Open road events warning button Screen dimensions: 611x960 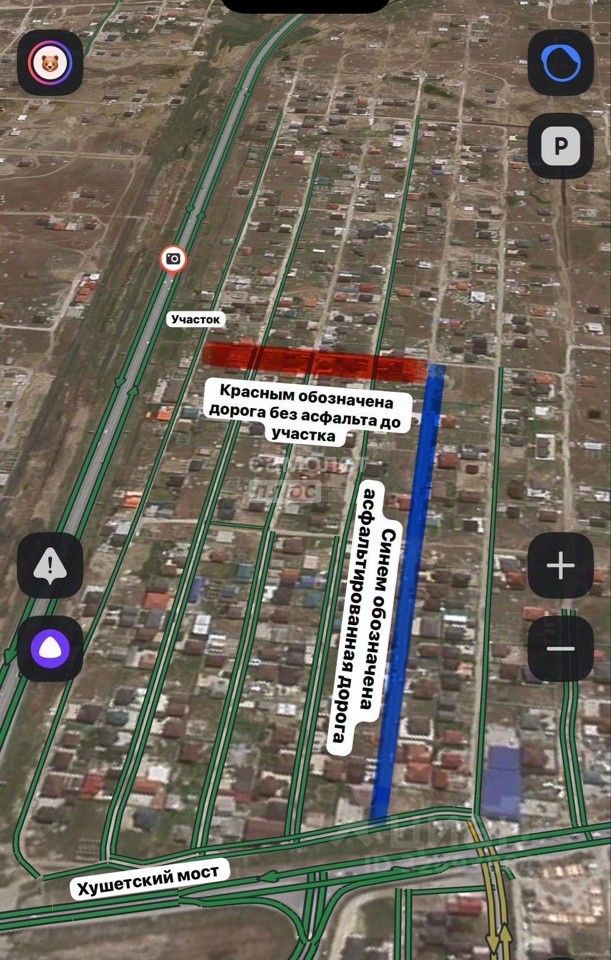49,566
